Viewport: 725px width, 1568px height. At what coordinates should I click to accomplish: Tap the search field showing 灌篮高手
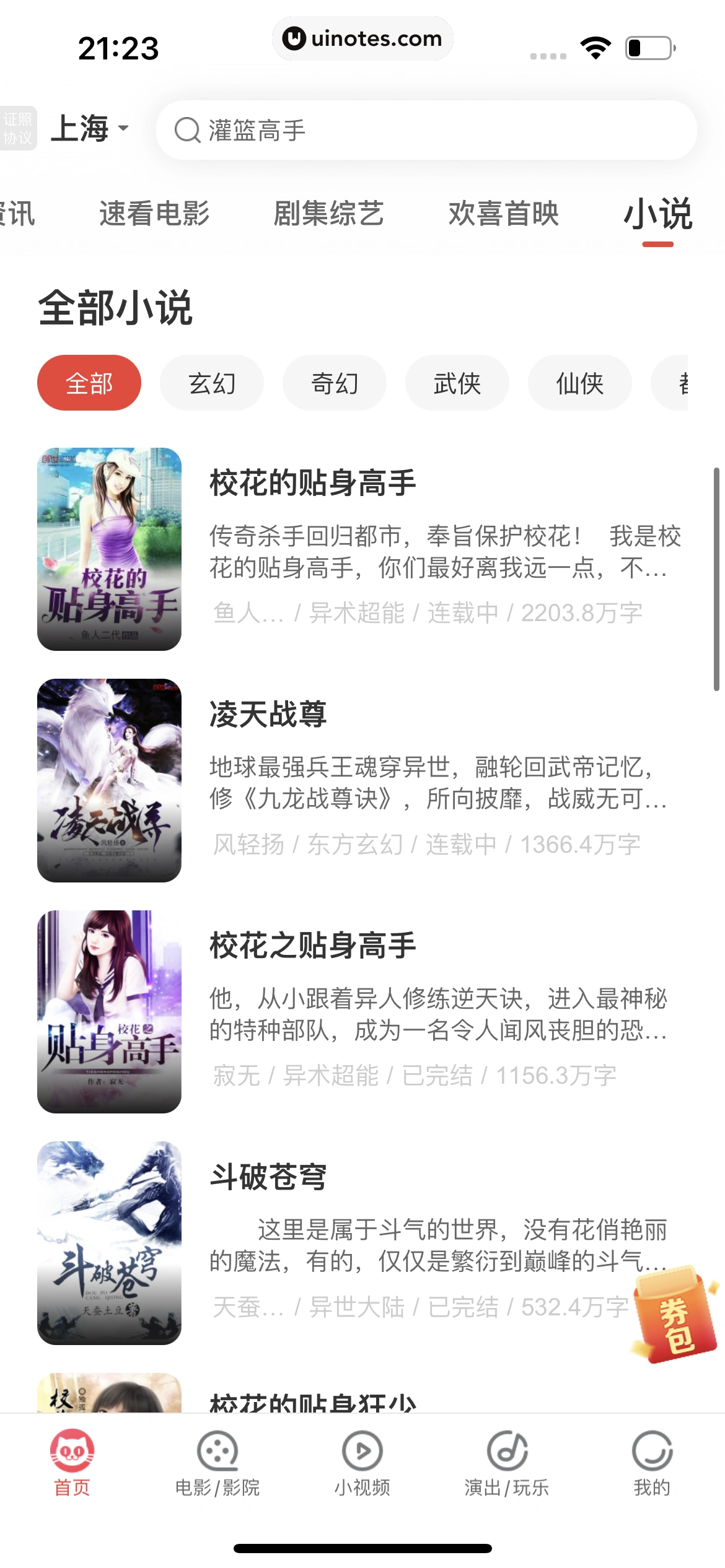point(428,130)
